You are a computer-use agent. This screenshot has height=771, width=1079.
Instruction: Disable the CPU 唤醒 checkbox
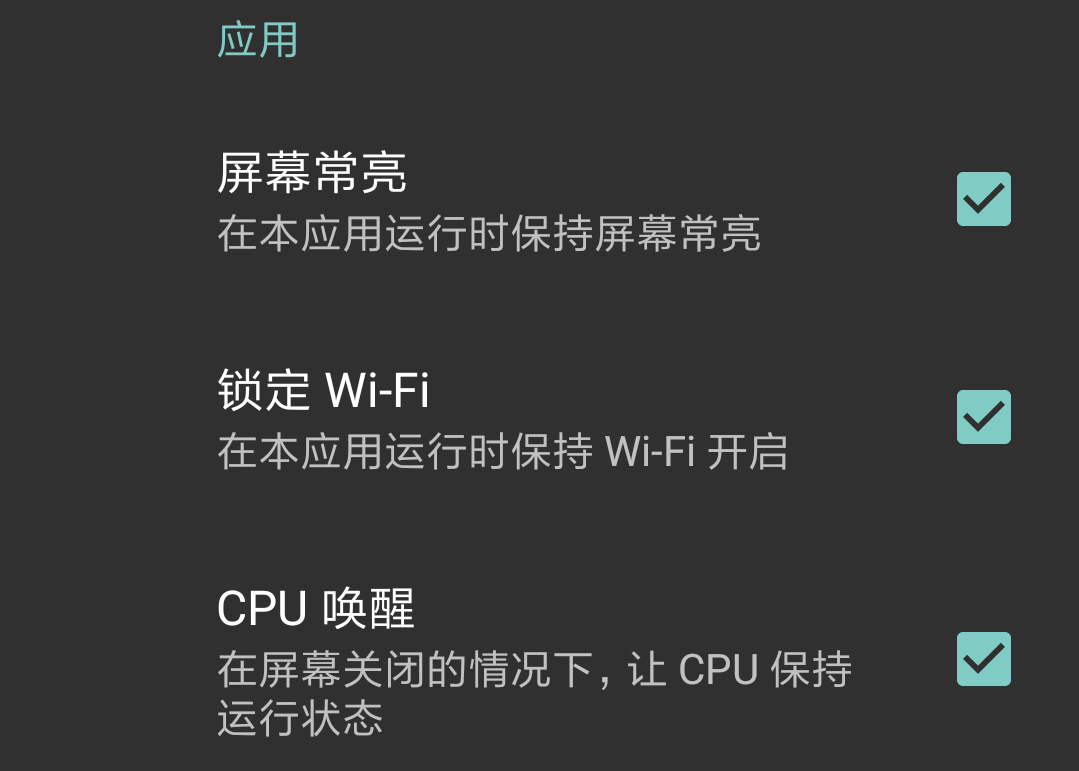coord(983,659)
